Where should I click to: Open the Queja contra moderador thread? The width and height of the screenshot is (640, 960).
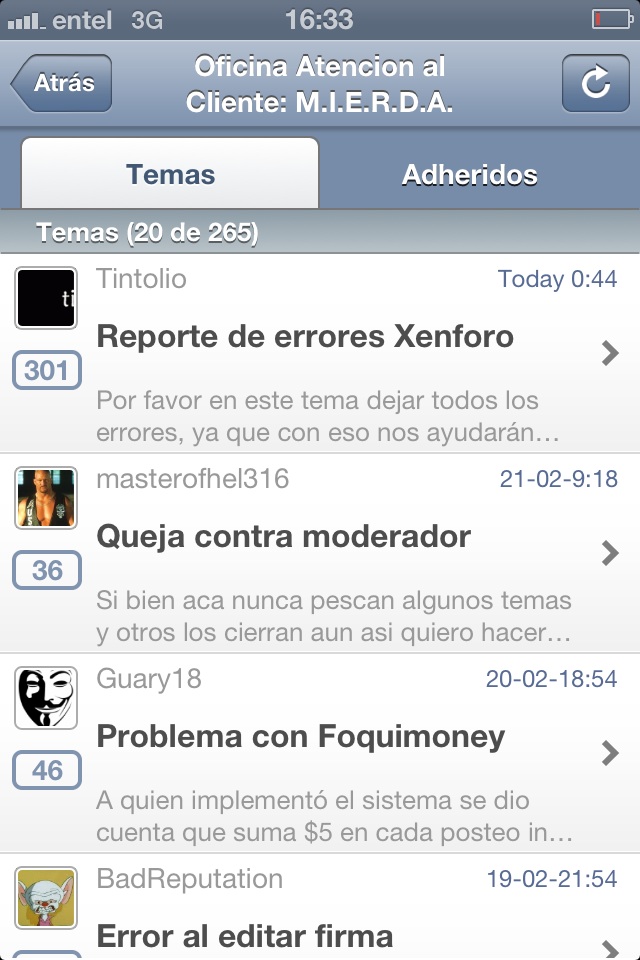click(x=284, y=537)
